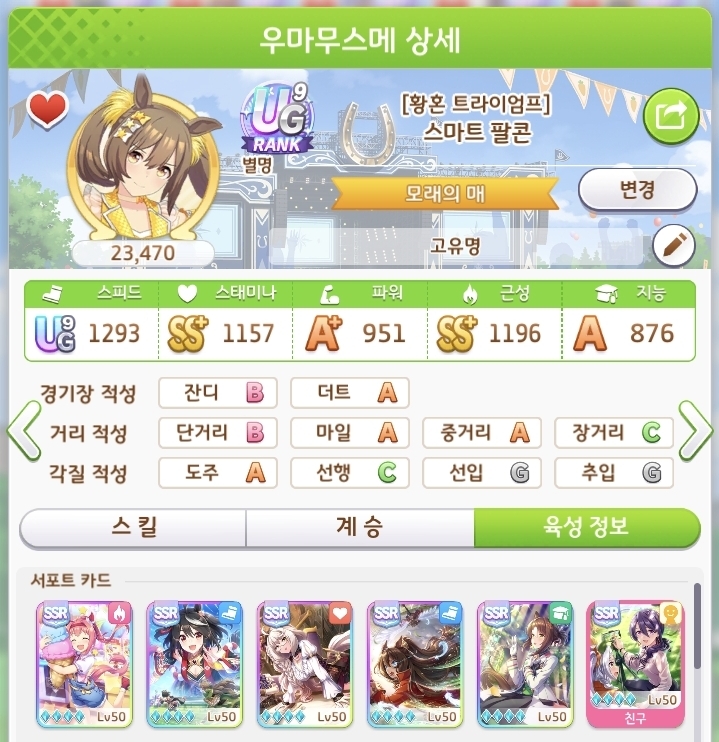Go to next character with right arrow
Screen dimensions: 719x742
pyautogui.click(x=696, y=432)
